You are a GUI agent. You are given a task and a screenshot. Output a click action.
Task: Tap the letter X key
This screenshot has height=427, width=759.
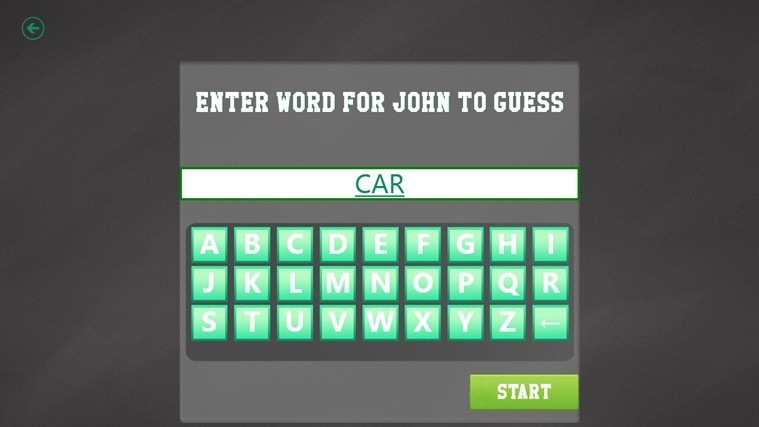point(422,322)
